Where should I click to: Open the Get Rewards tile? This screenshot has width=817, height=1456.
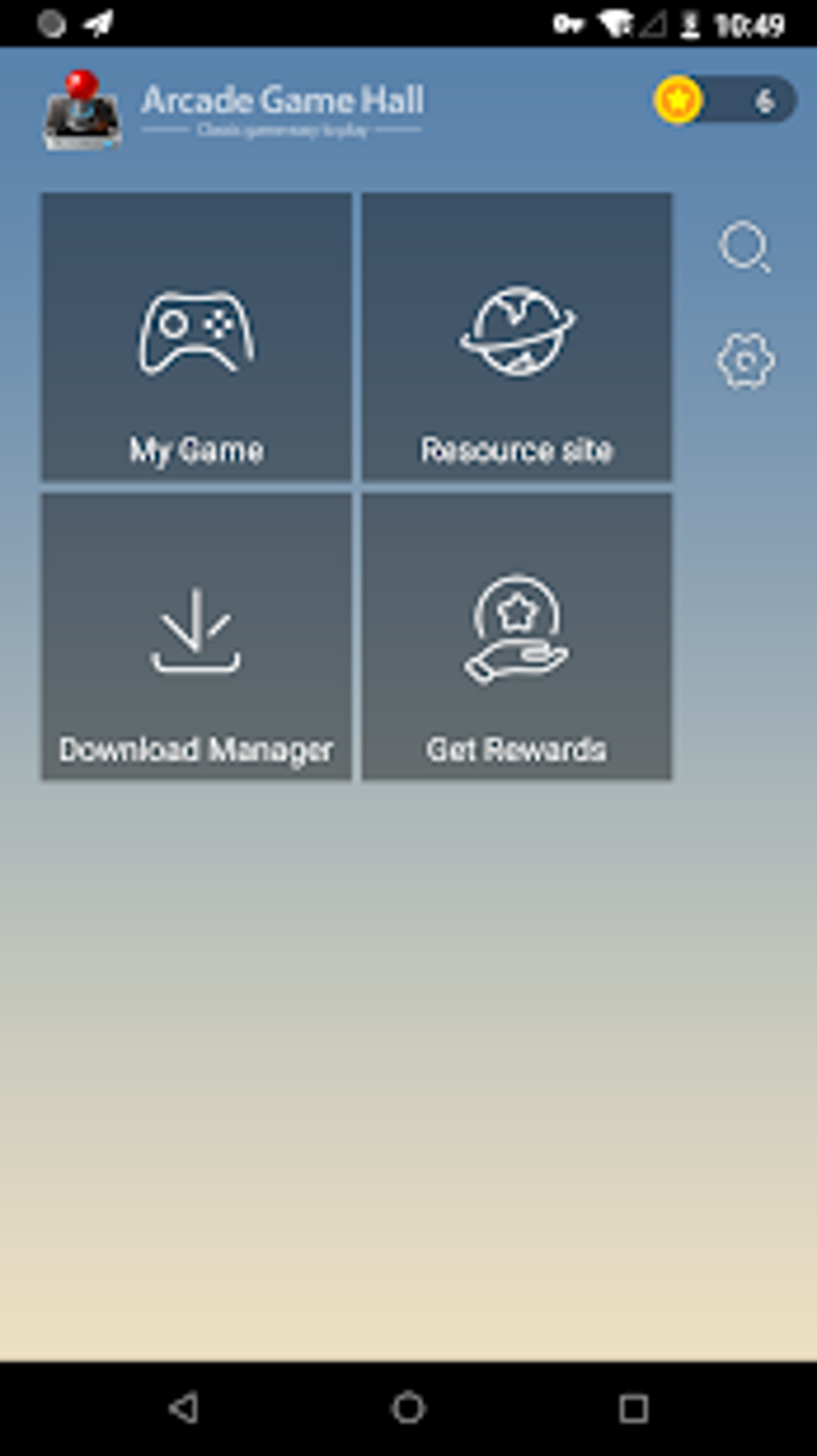[517, 636]
